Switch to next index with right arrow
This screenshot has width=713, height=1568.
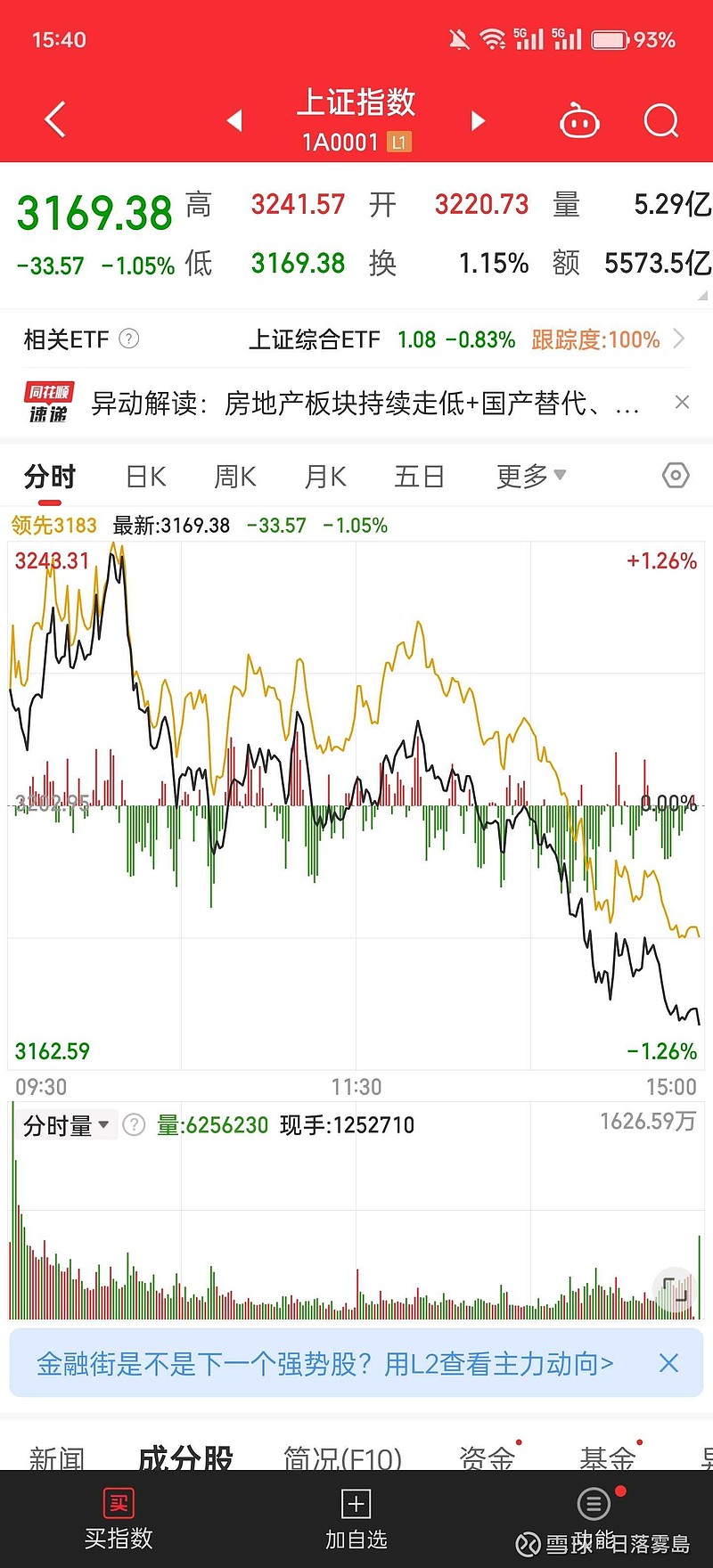(479, 119)
